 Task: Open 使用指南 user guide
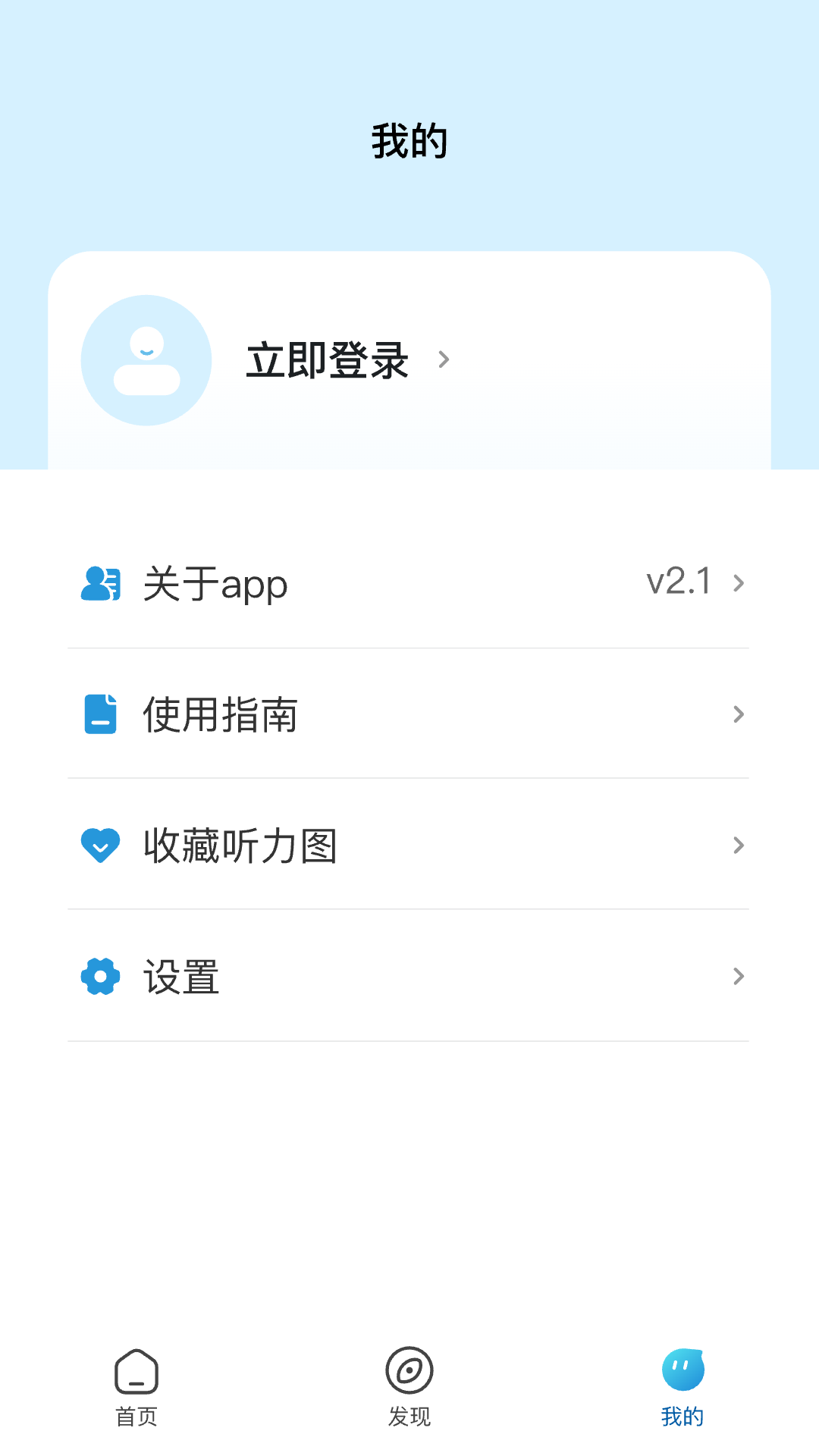408,714
